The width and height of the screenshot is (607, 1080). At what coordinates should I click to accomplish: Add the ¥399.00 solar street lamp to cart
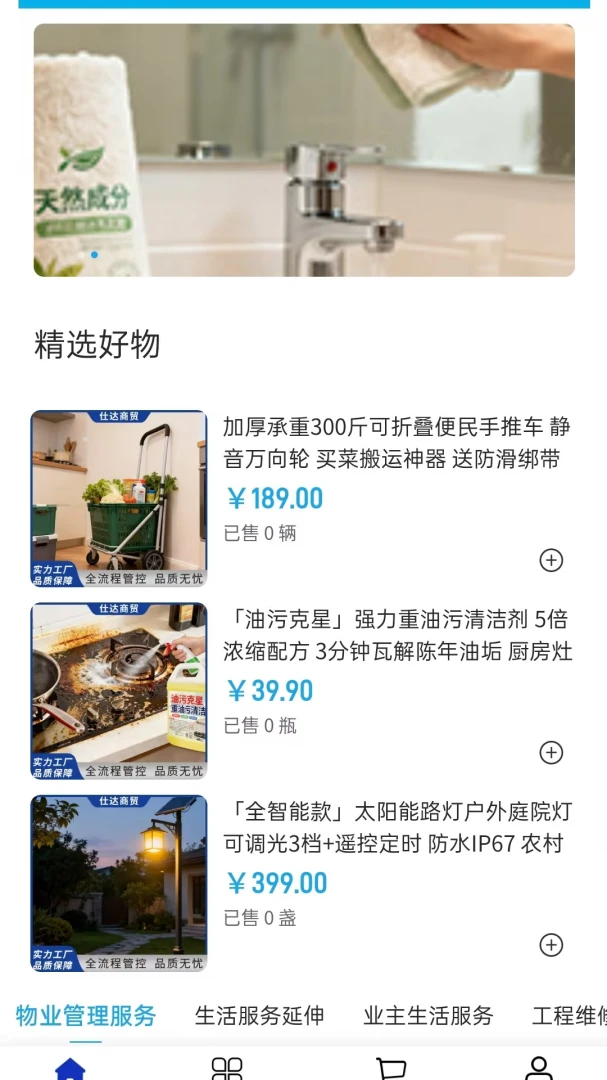coord(551,945)
